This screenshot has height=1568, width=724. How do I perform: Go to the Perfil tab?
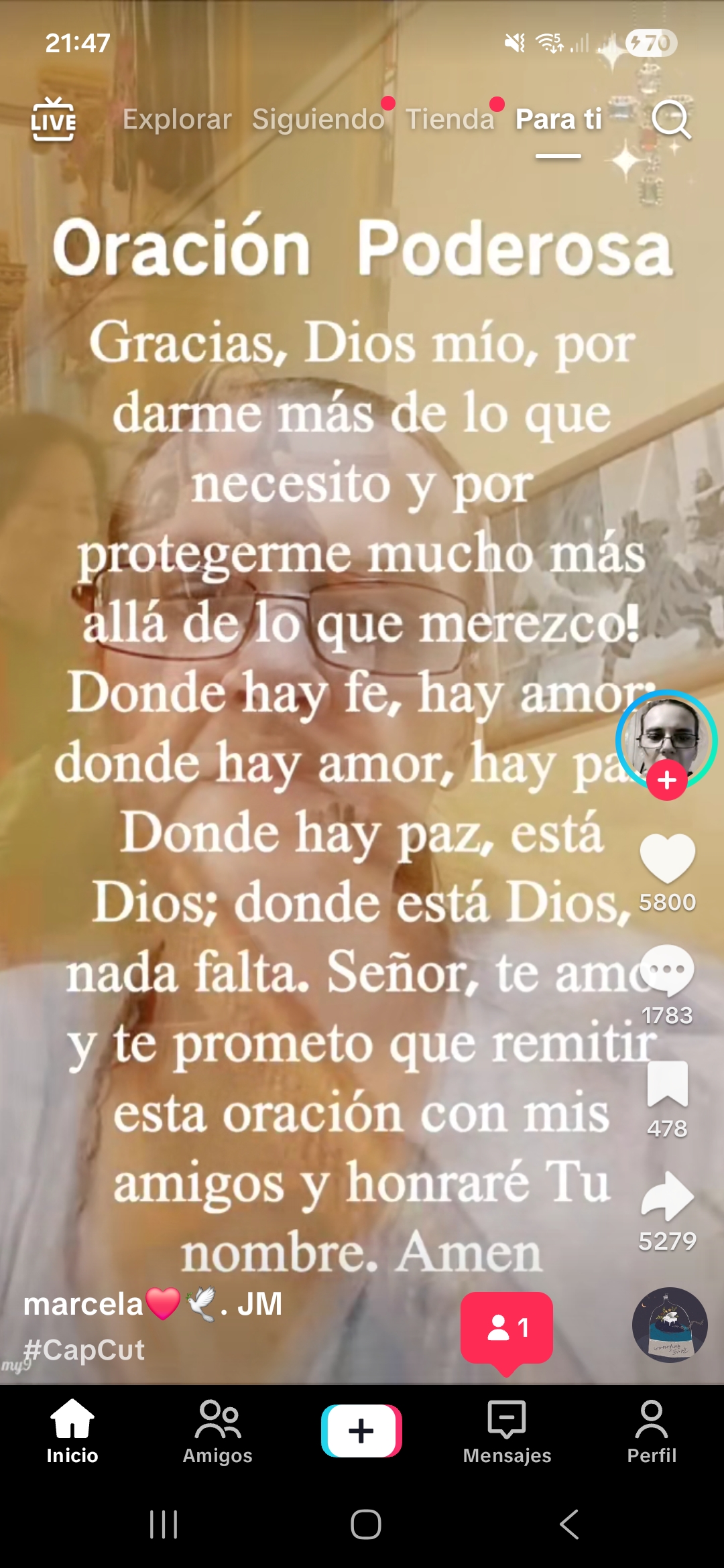pyautogui.click(x=652, y=1431)
